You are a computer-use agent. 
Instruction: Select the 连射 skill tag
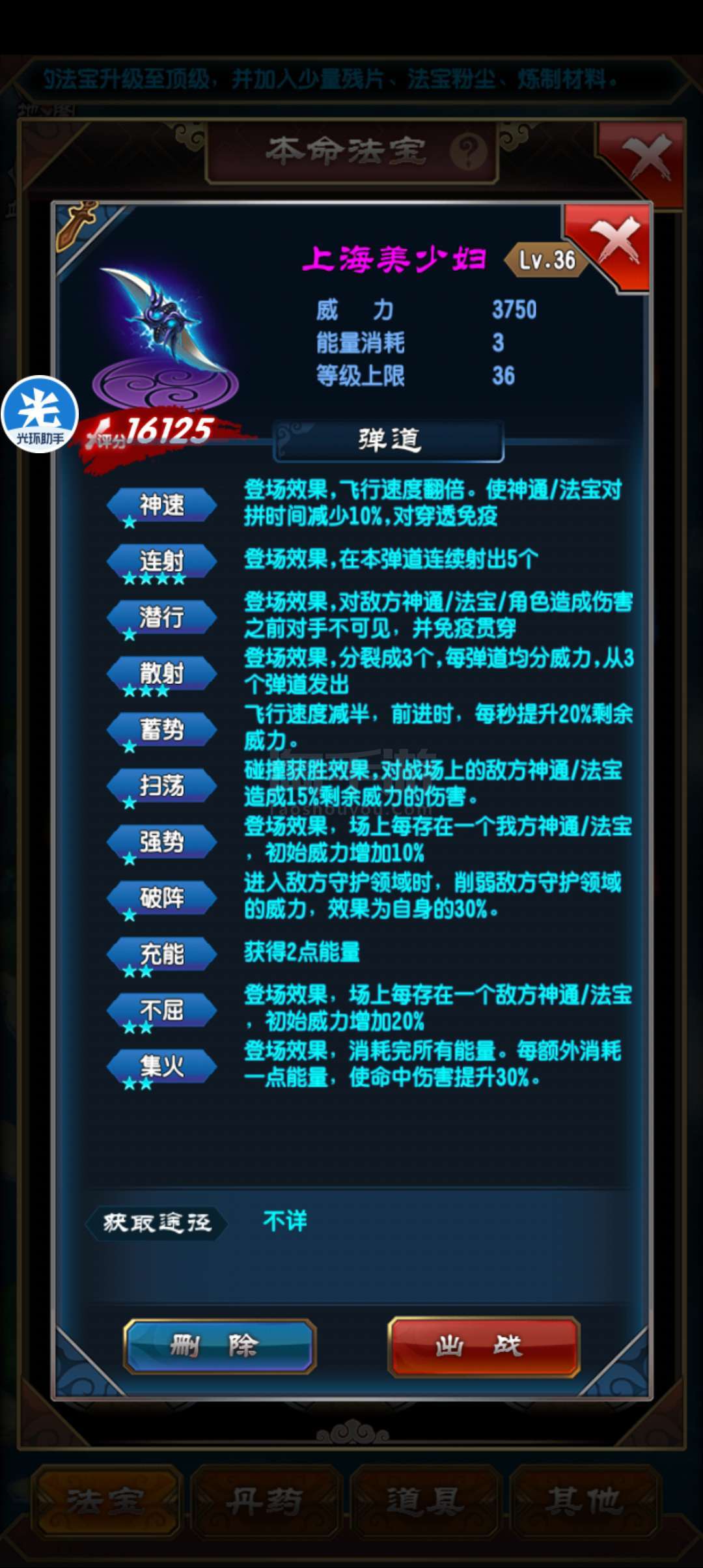pyautogui.click(x=161, y=561)
